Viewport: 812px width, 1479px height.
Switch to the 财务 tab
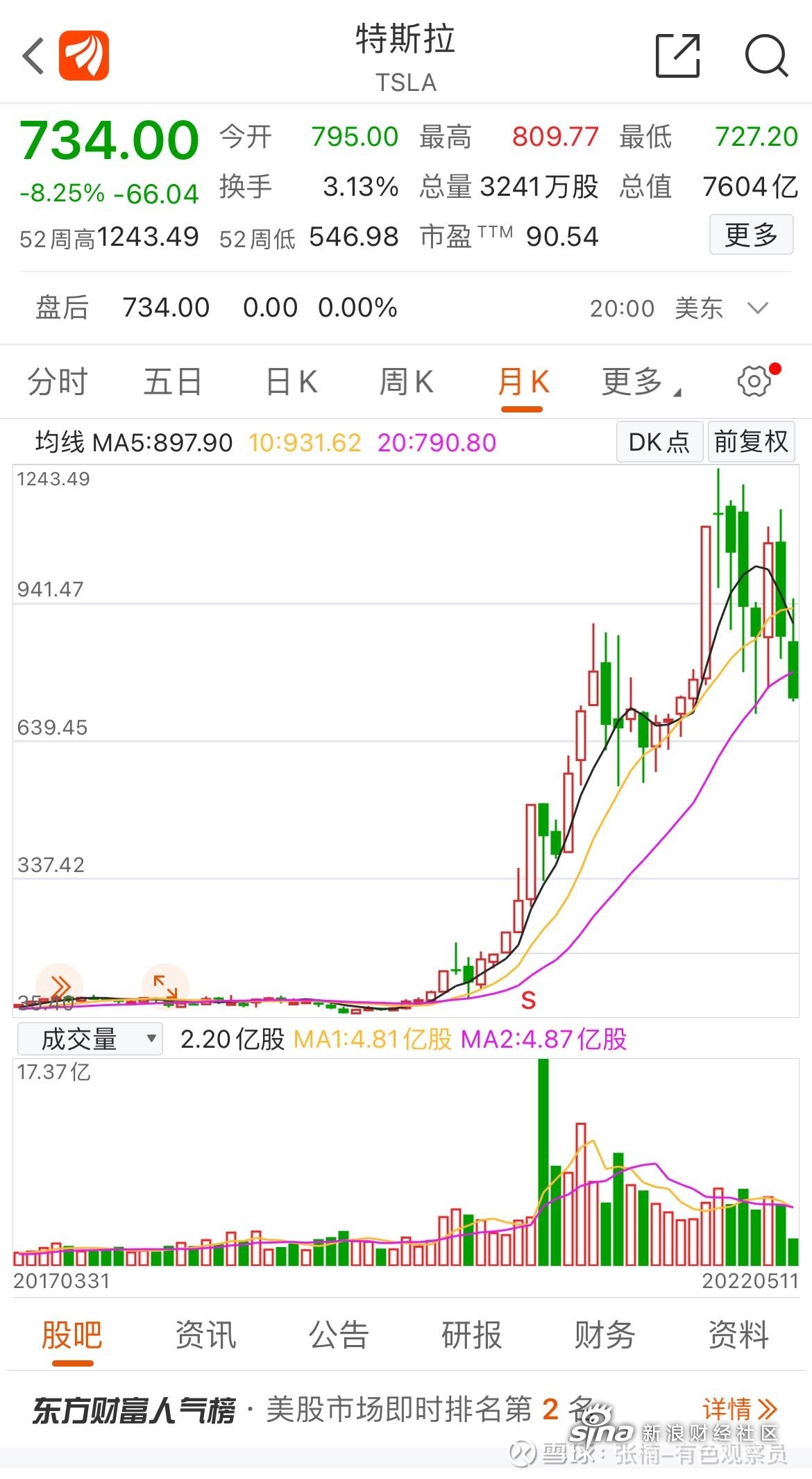[x=604, y=1335]
